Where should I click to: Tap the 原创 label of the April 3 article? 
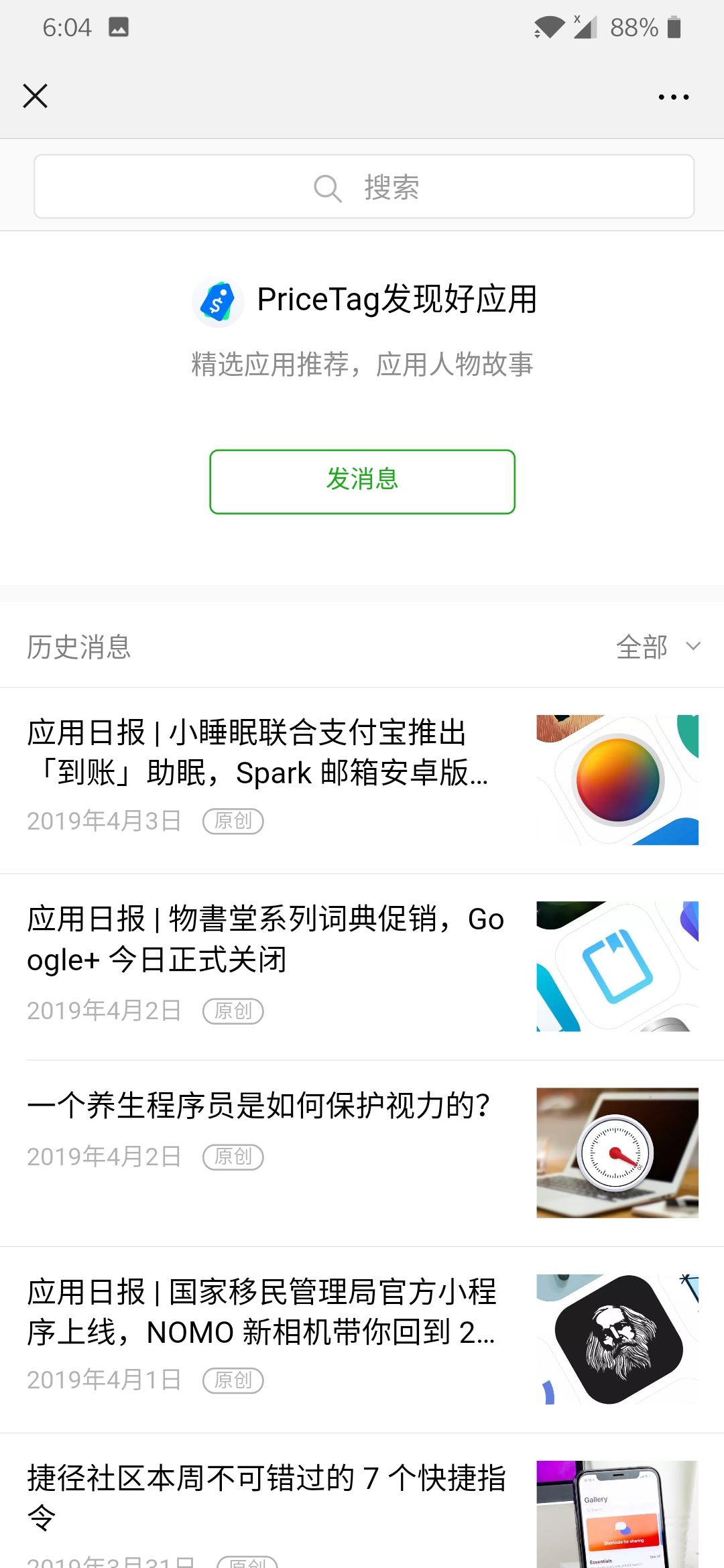click(233, 820)
